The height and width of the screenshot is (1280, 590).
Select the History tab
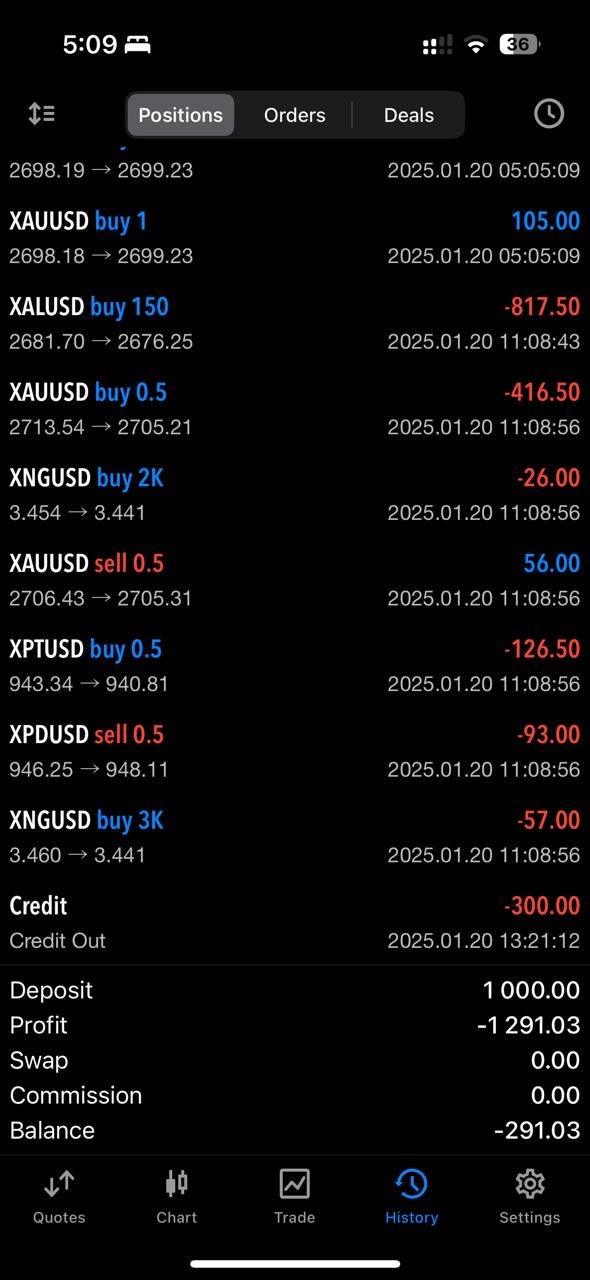(412, 1197)
